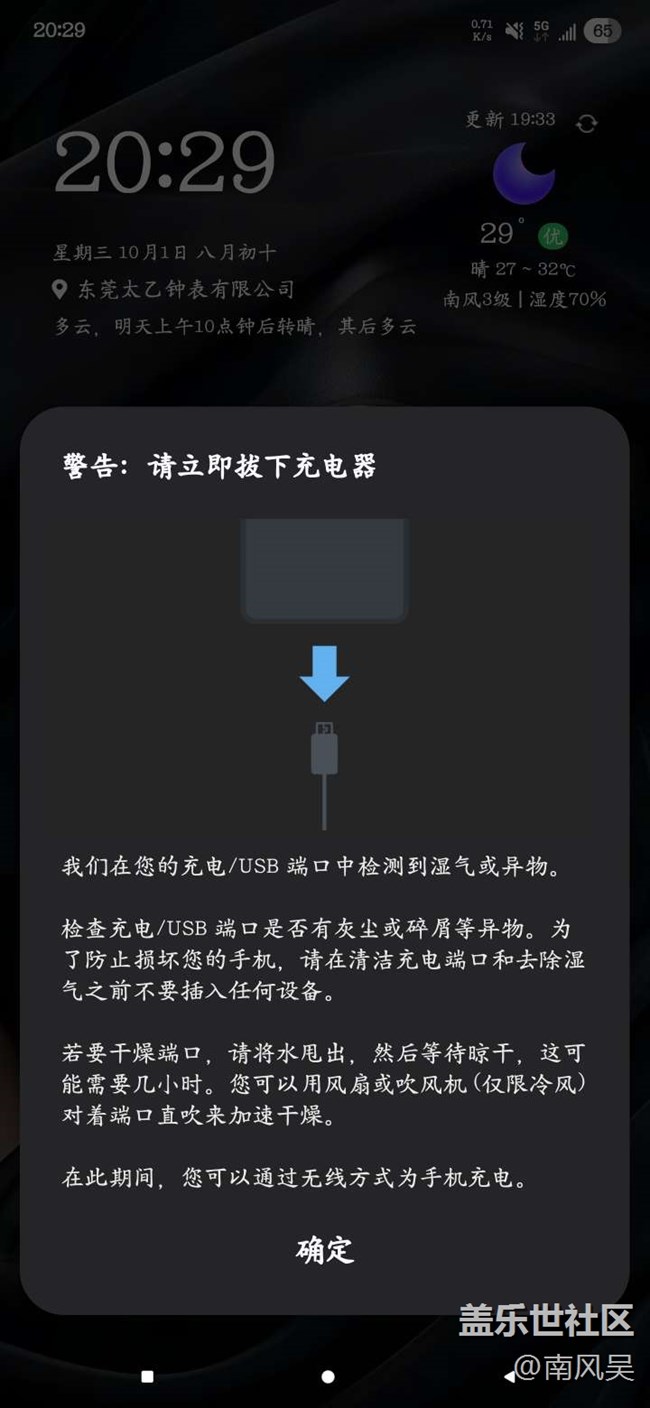Confirm the warning with 确定

click(325, 1250)
